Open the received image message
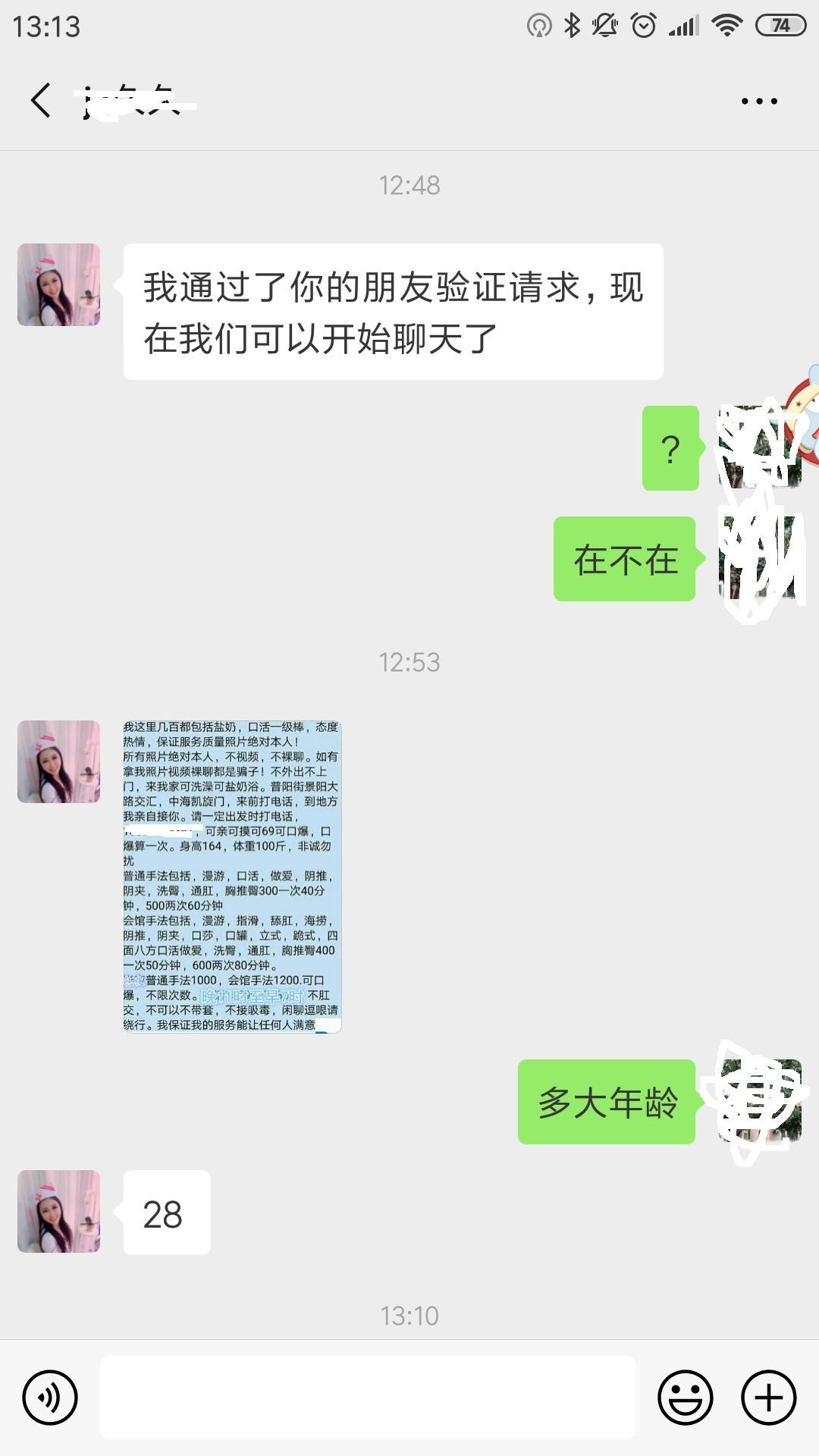 [x=232, y=877]
